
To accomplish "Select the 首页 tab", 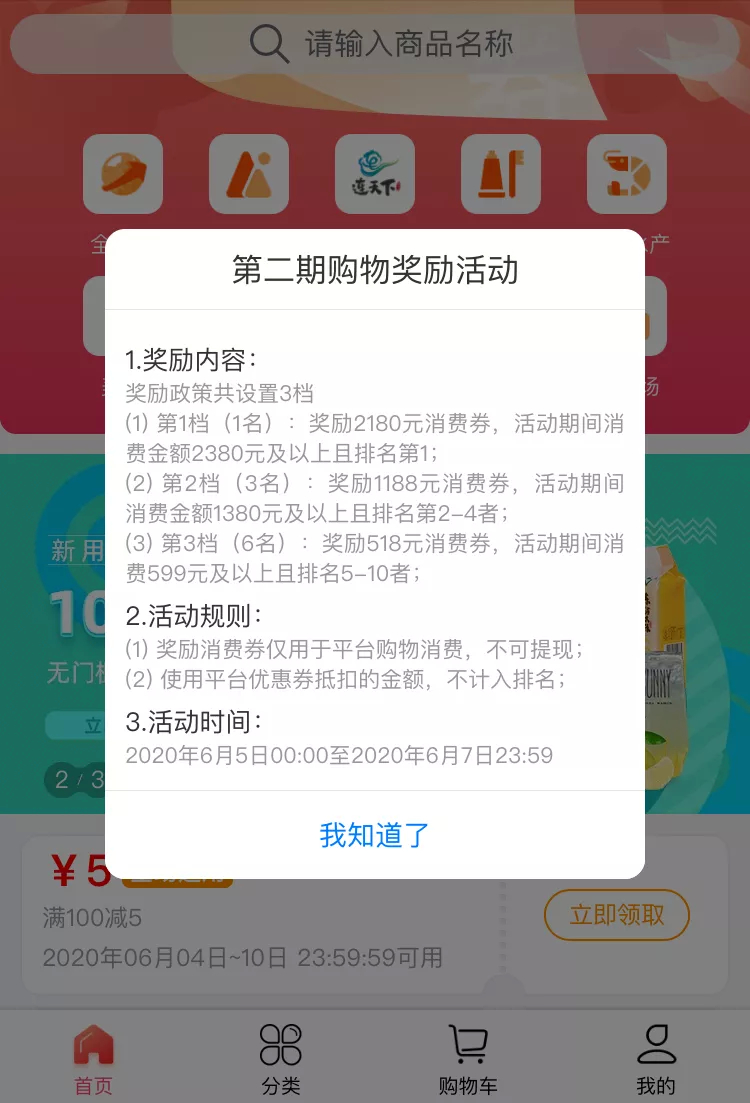I will (93, 1058).
